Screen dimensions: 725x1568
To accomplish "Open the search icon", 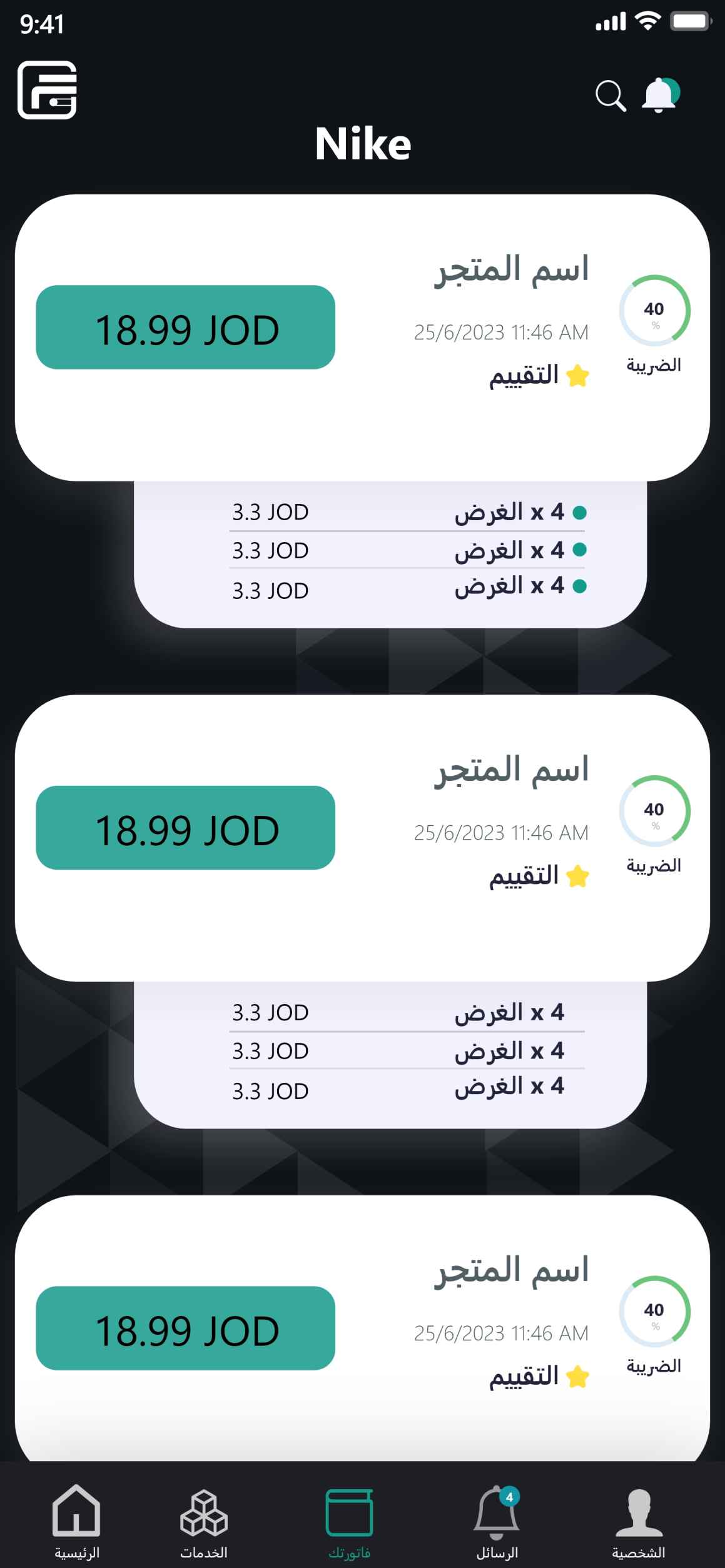I will tap(610, 96).
